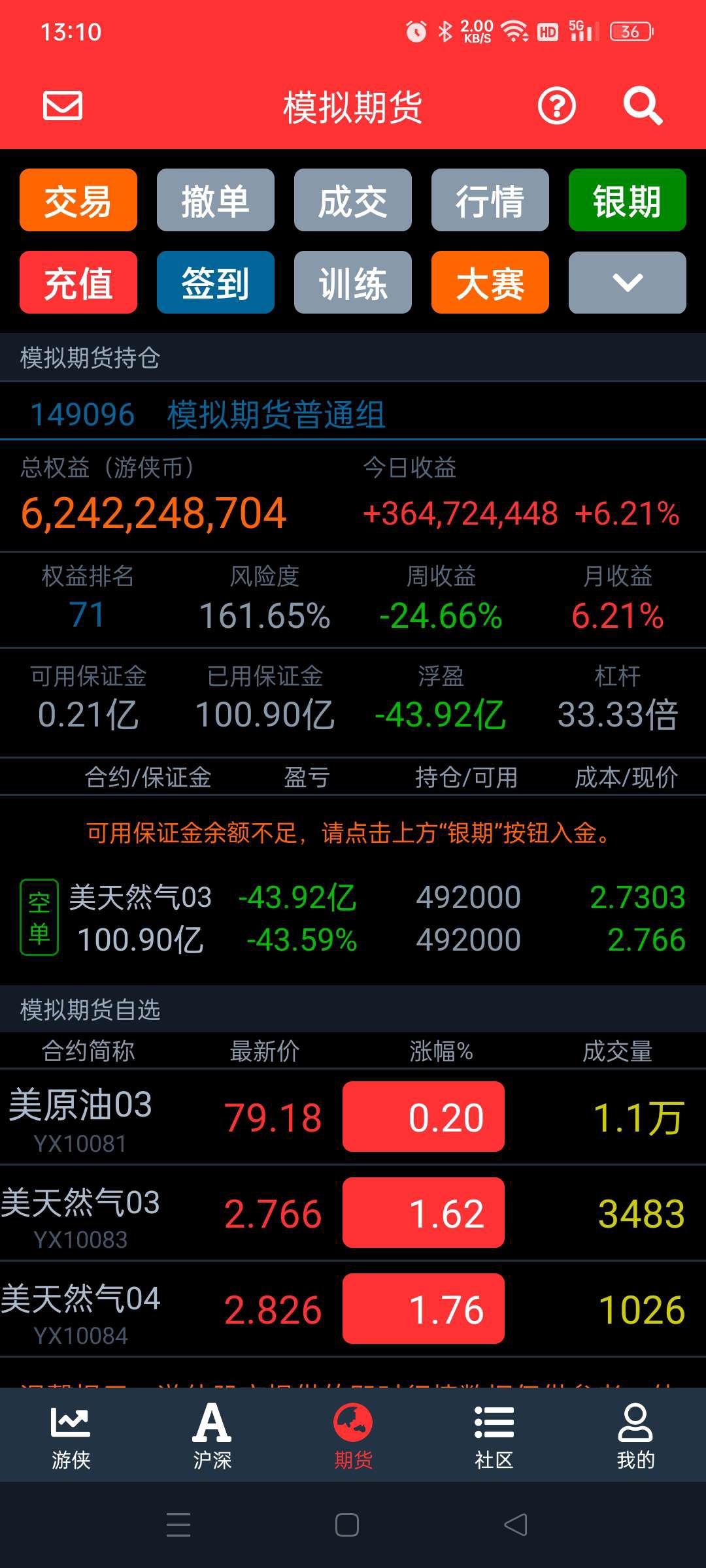Open the 我的 profile tab
The image size is (706, 1568).
(635, 1435)
